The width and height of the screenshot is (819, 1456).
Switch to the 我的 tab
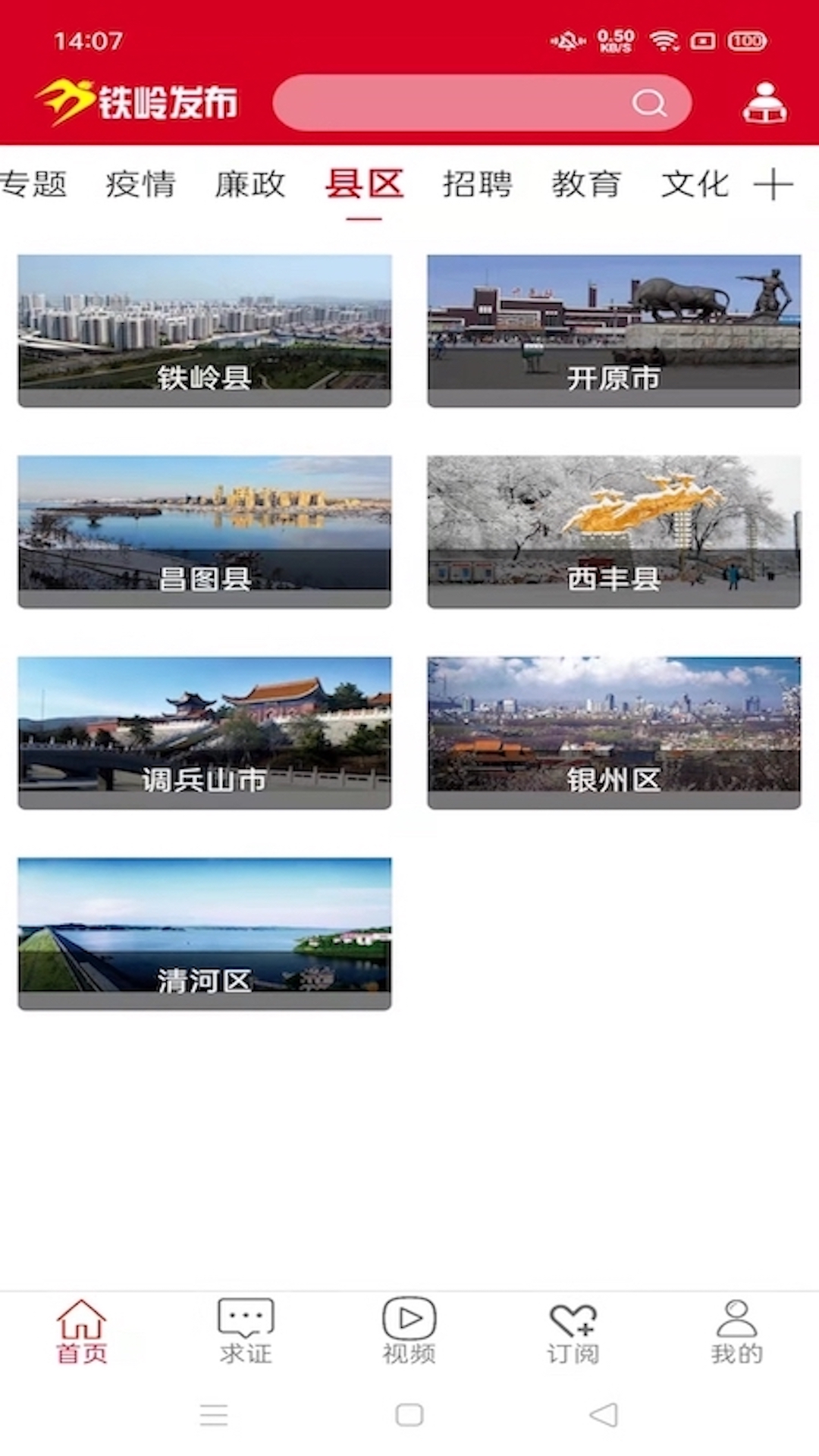point(736,1332)
